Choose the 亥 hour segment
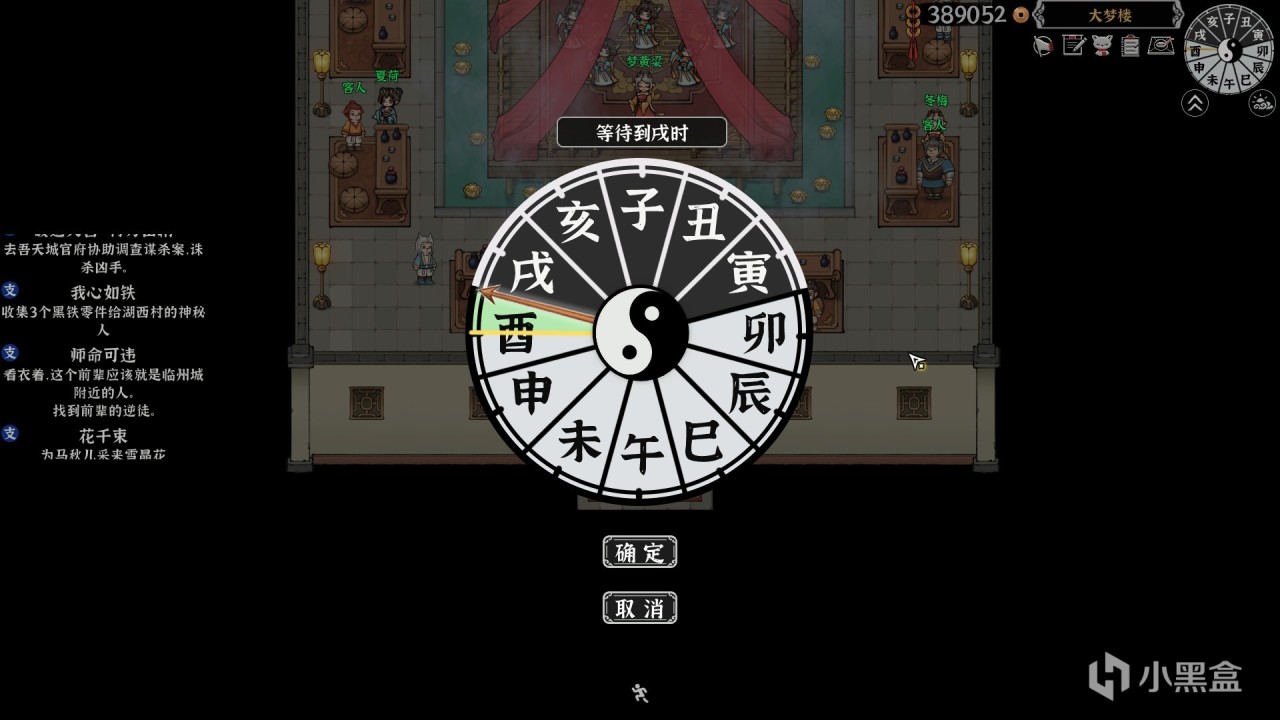Viewport: 1280px width, 720px height. point(578,222)
